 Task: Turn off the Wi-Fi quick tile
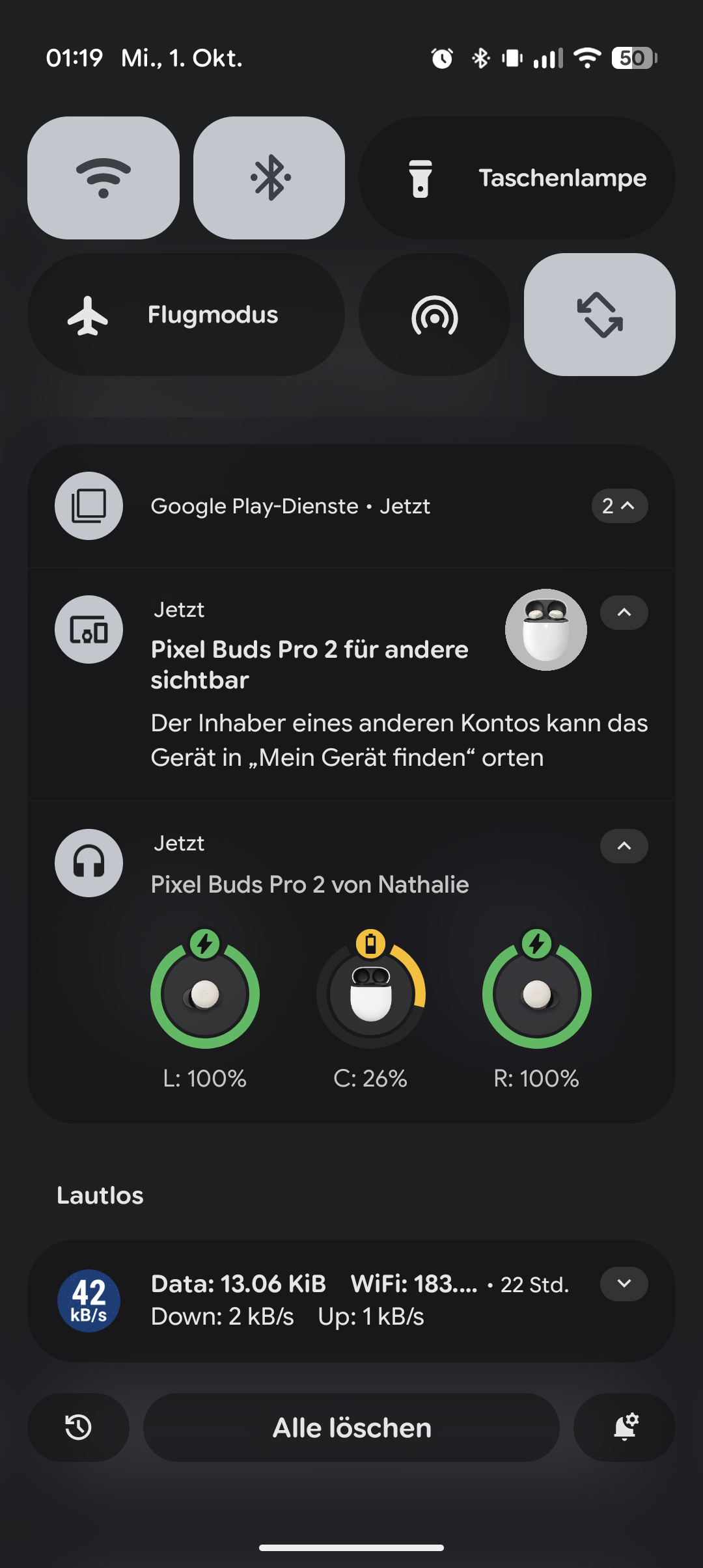pos(103,178)
